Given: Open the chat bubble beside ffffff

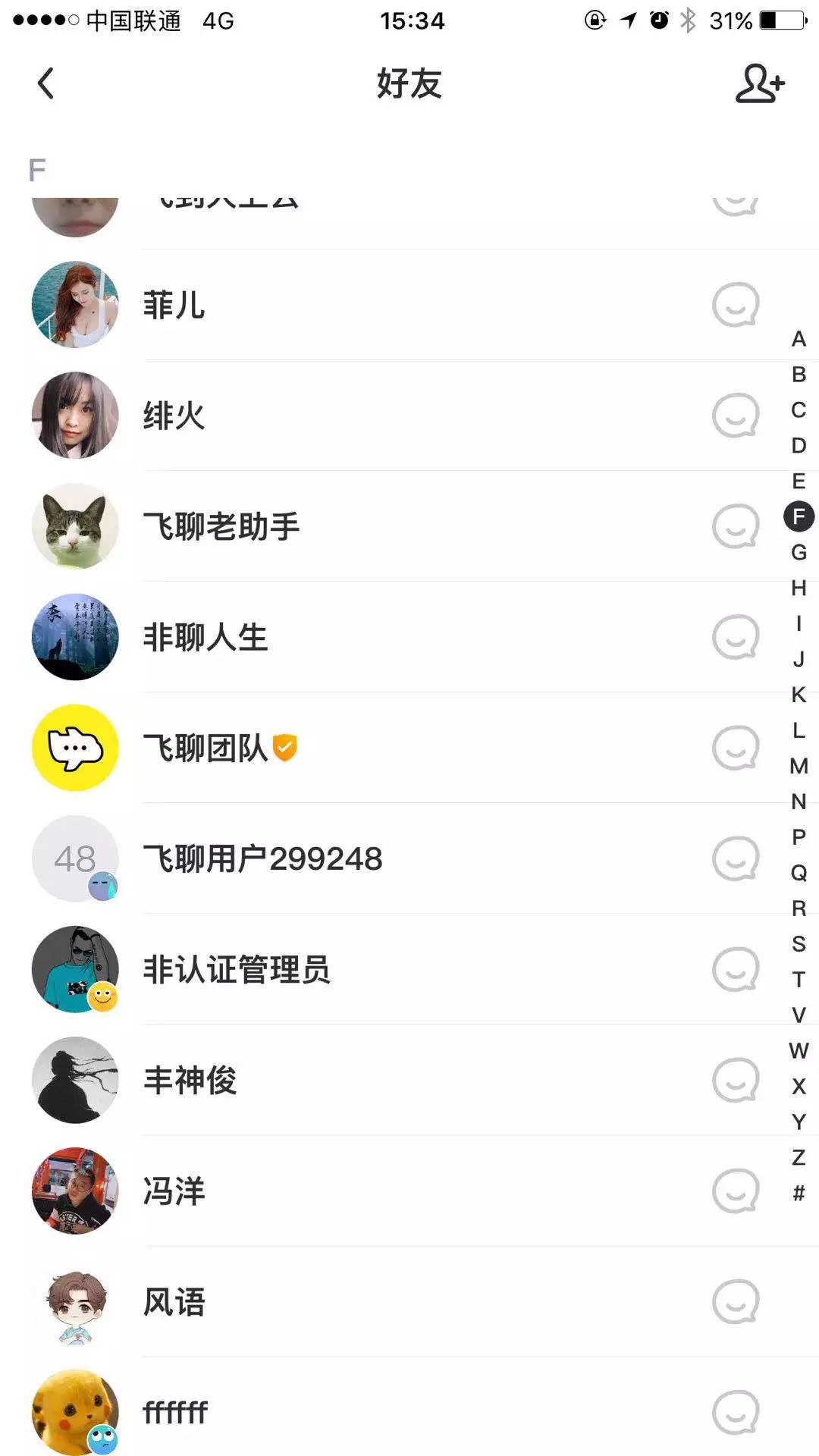Looking at the screenshot, I should point(735,1413).
